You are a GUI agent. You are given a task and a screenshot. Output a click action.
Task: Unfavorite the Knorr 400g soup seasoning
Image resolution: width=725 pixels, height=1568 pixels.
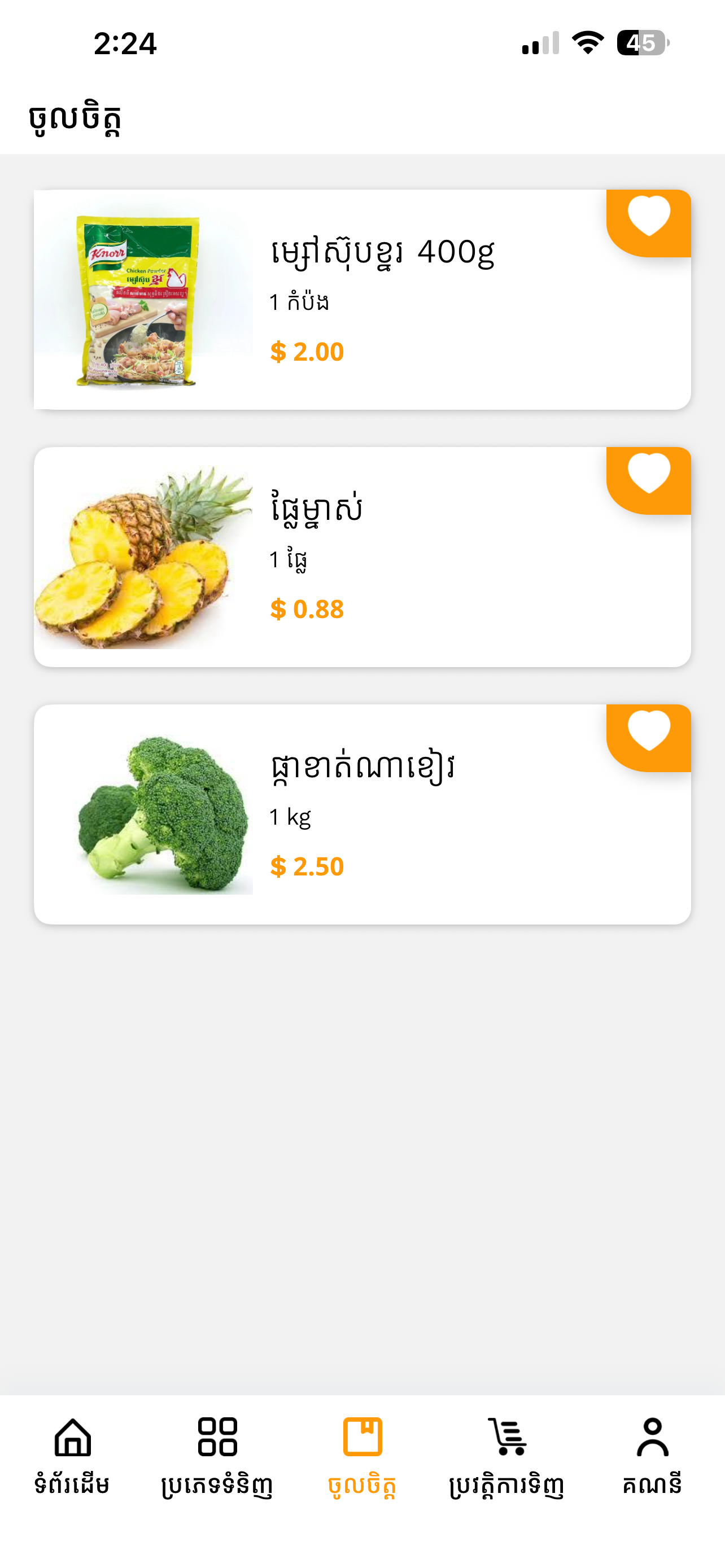[648, 223]
